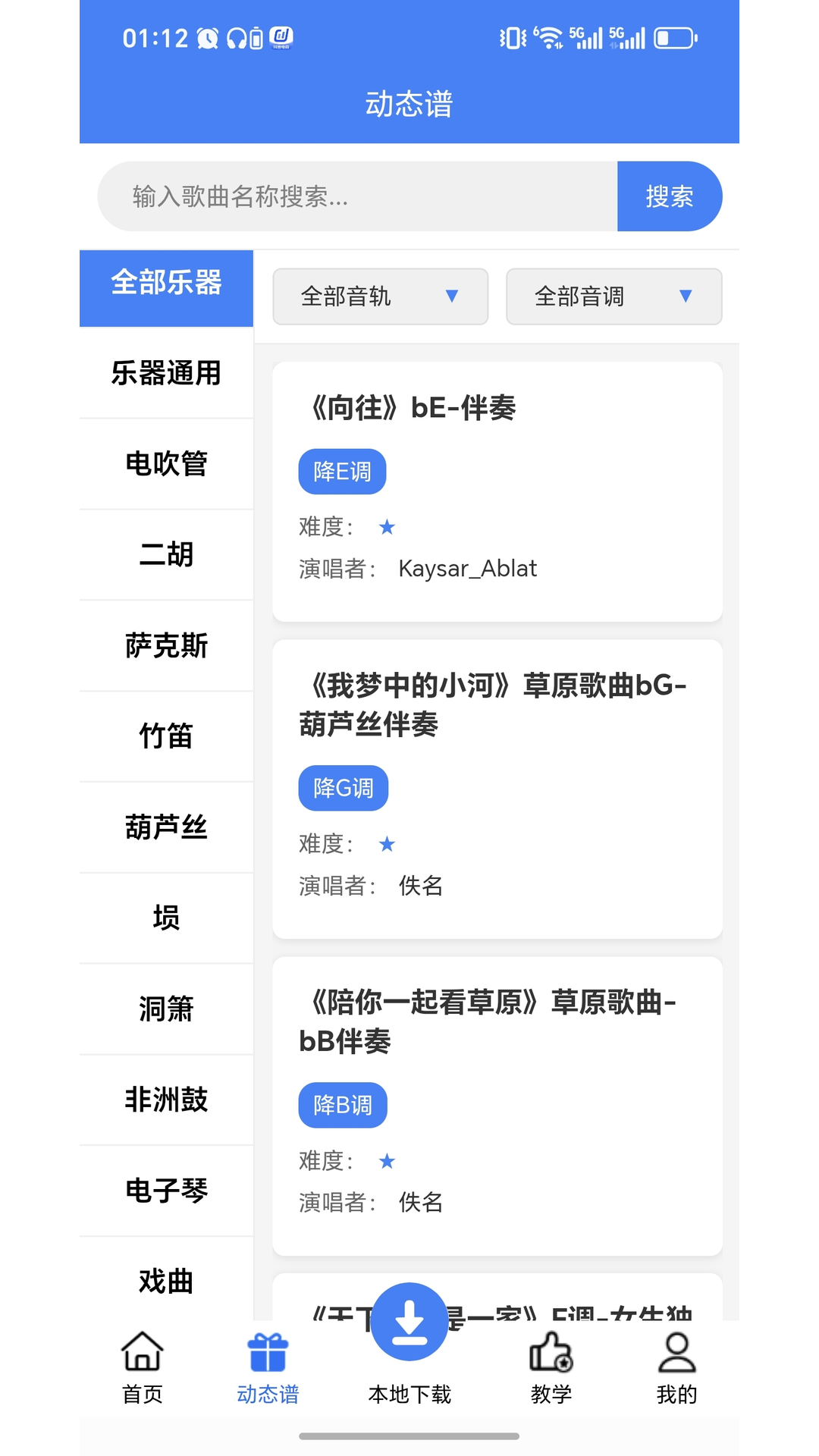Expand the 全部音轨 dropdown
This screenshot has height=1456, width=819.
380,297
